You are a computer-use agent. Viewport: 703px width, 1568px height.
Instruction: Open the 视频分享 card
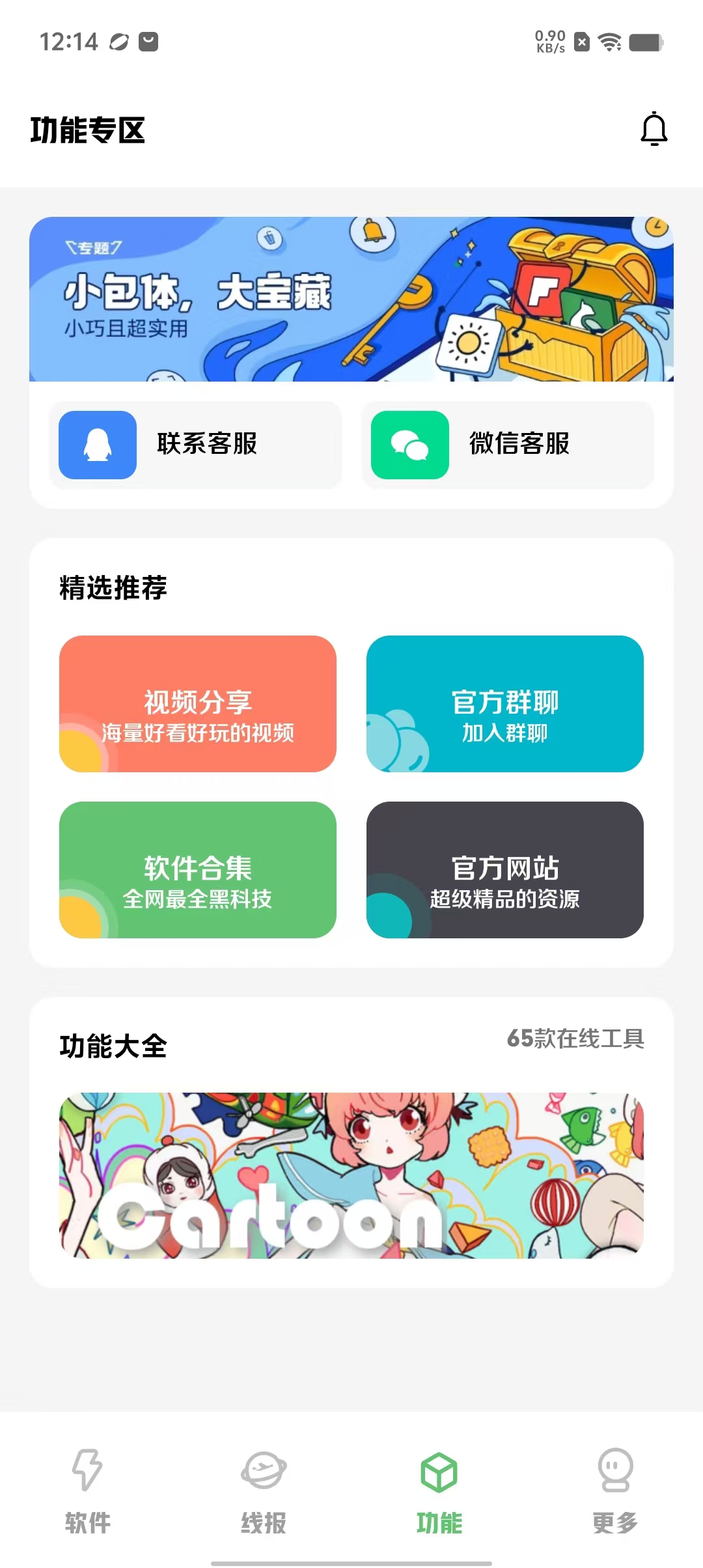pos(198,704)
